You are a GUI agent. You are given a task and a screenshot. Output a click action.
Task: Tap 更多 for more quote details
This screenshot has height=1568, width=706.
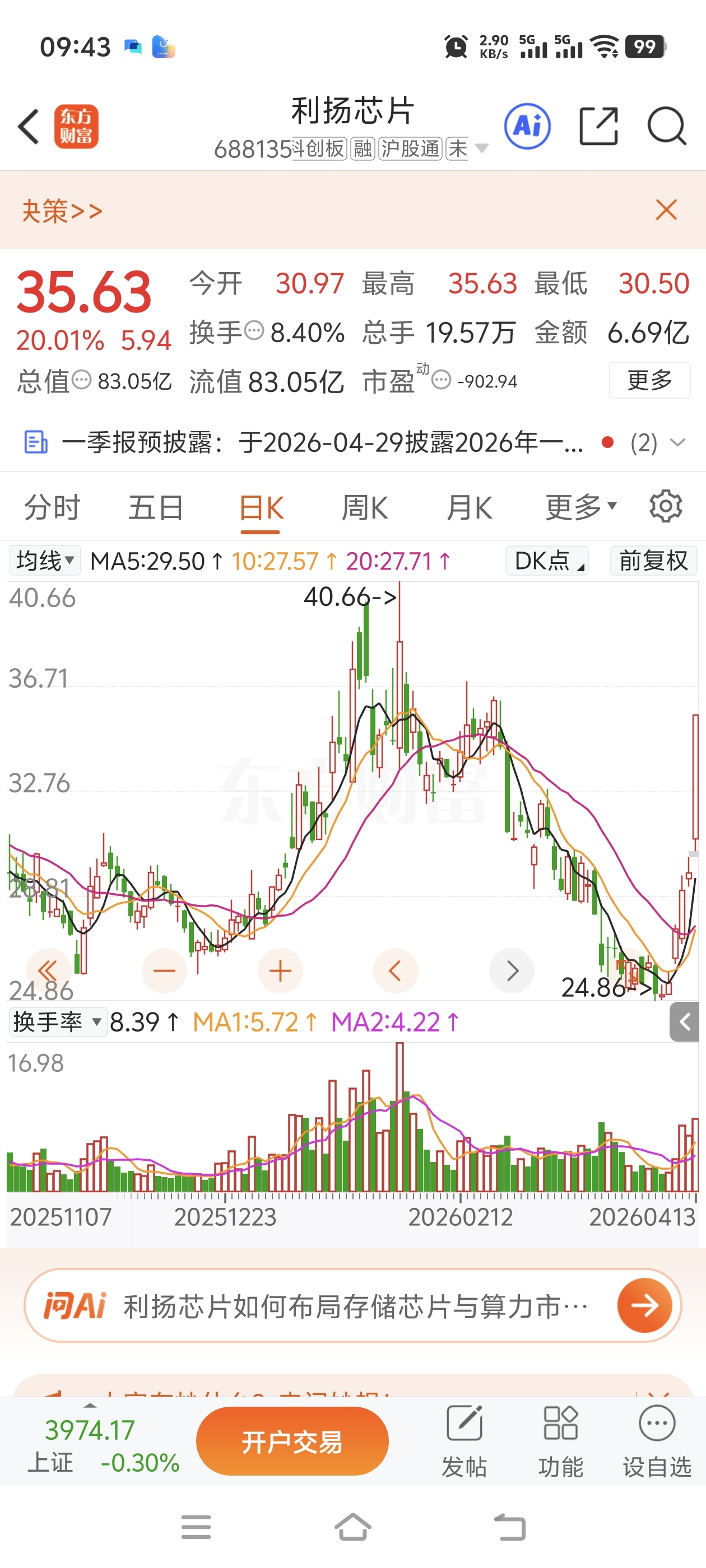point(649,380)
